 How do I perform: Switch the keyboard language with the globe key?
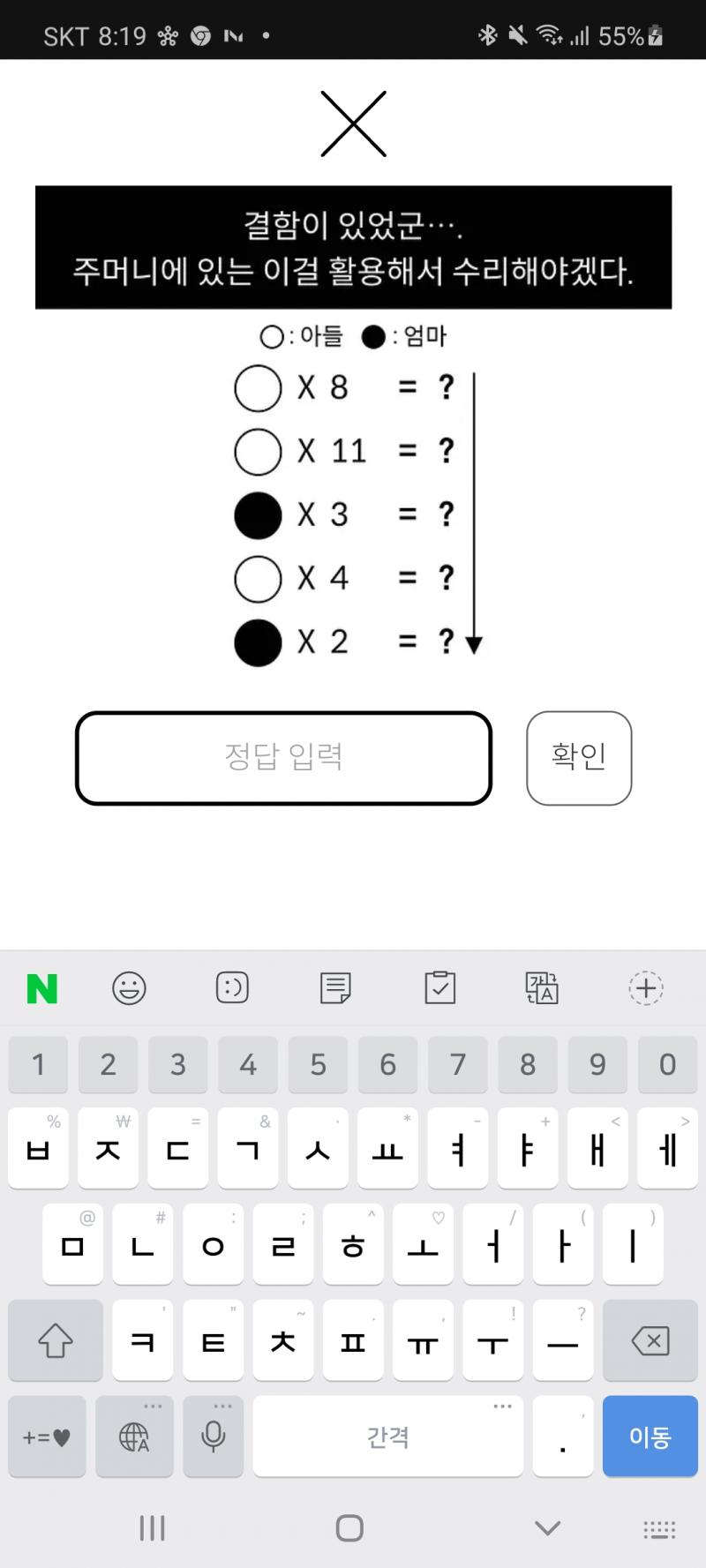[x=134, y=1437]
